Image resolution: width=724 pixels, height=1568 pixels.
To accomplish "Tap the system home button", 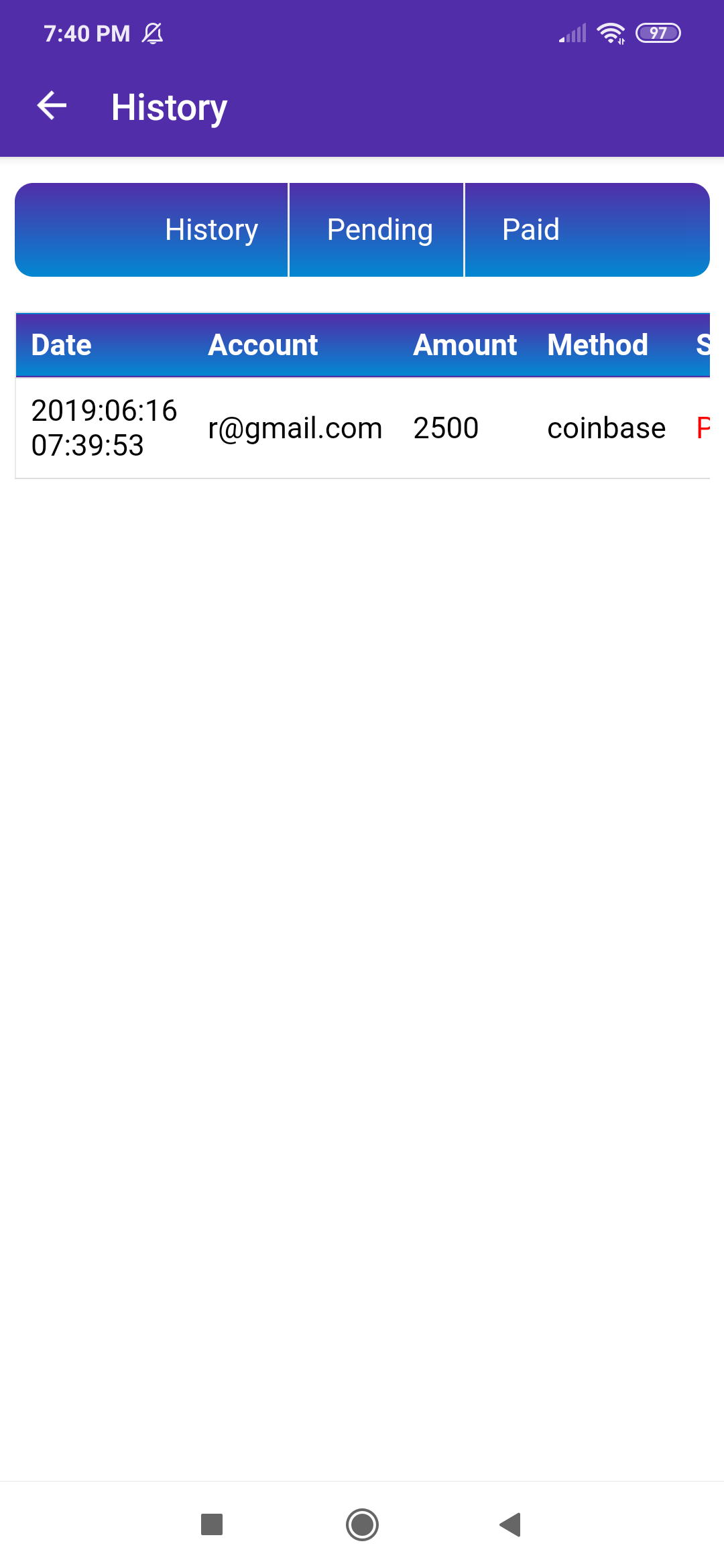I will (x=362, y=1524).
